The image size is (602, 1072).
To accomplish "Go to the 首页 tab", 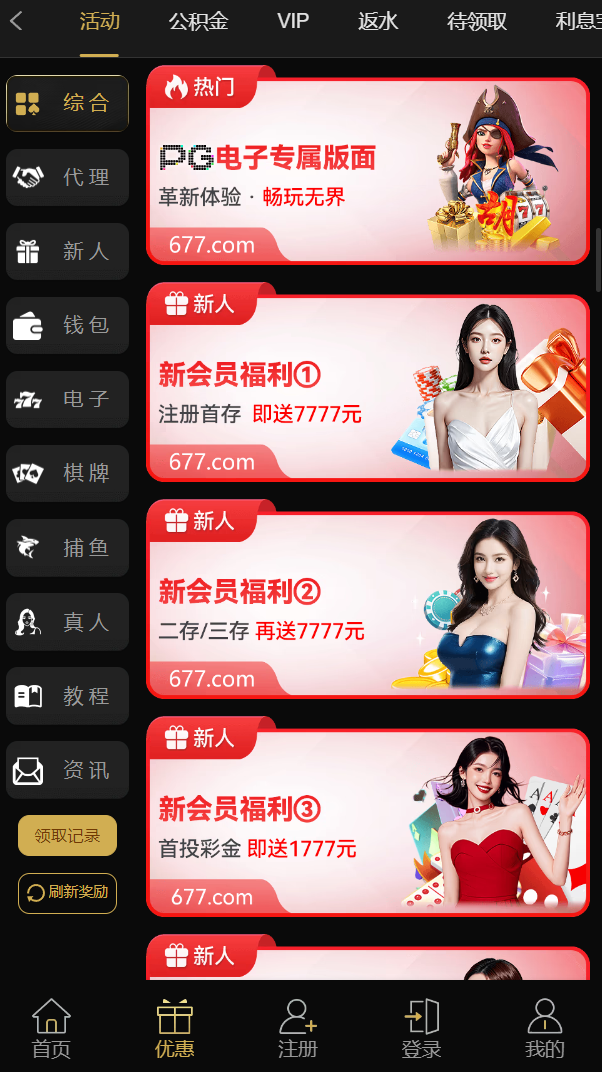I will [52, 1029].
